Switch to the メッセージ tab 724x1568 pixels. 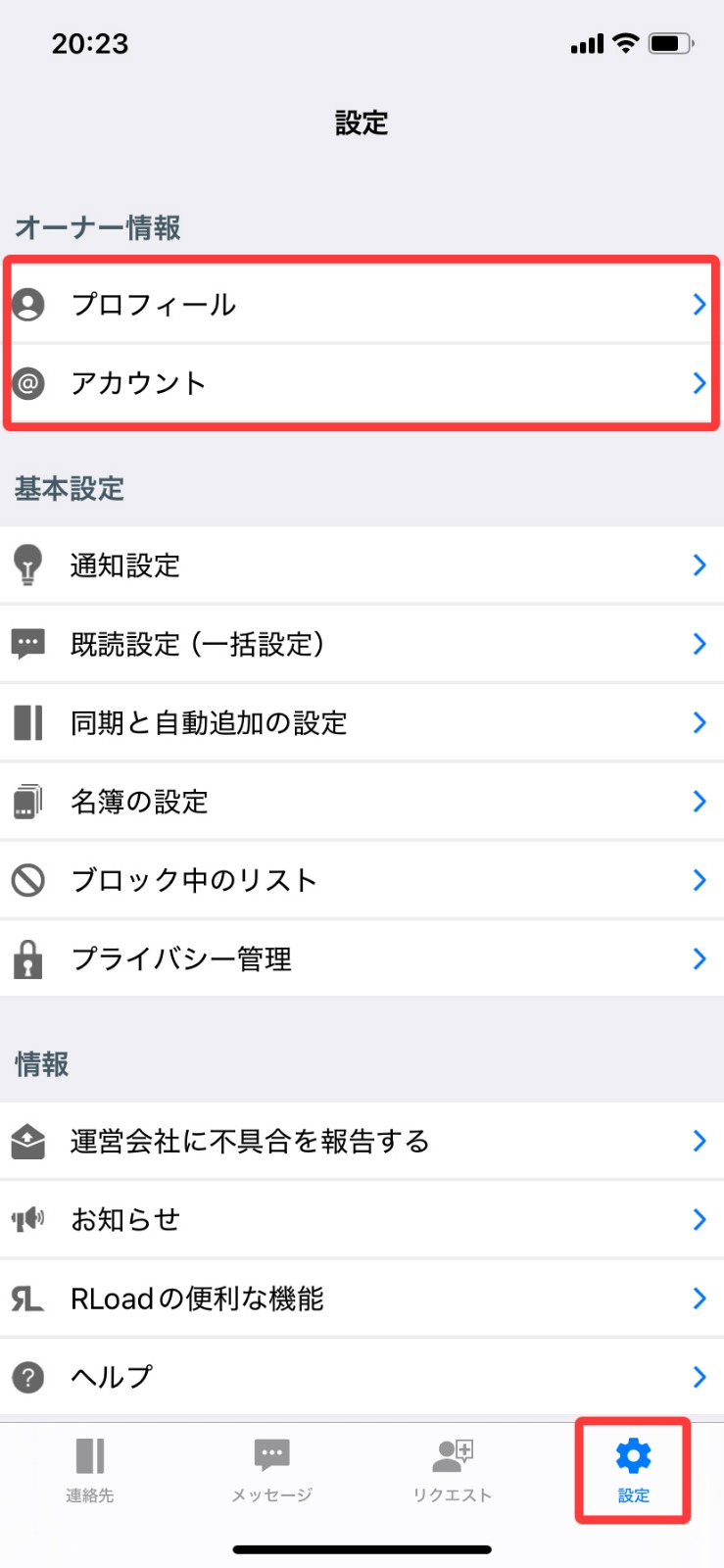coord(271,1470)
